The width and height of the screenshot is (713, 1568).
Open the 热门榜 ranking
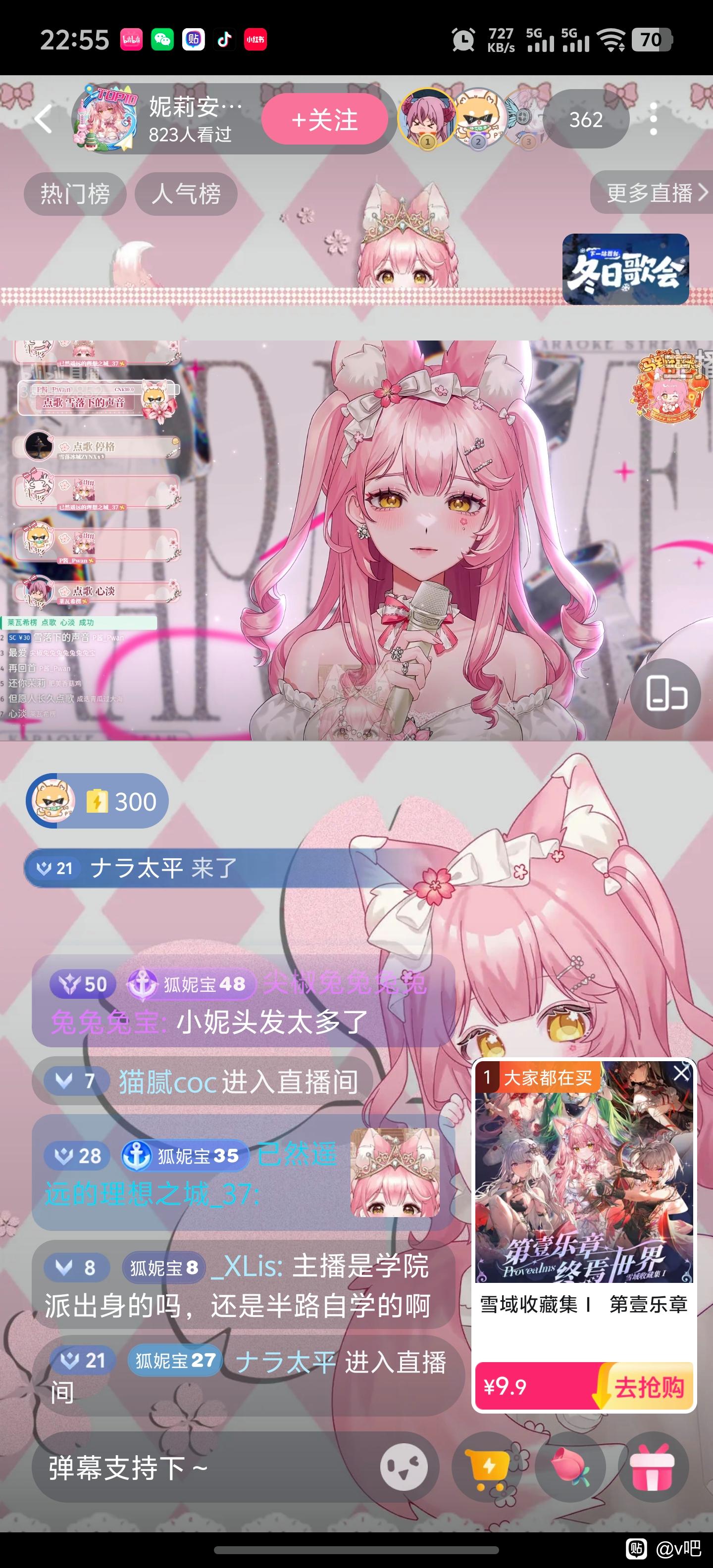[x=75, y=194]
